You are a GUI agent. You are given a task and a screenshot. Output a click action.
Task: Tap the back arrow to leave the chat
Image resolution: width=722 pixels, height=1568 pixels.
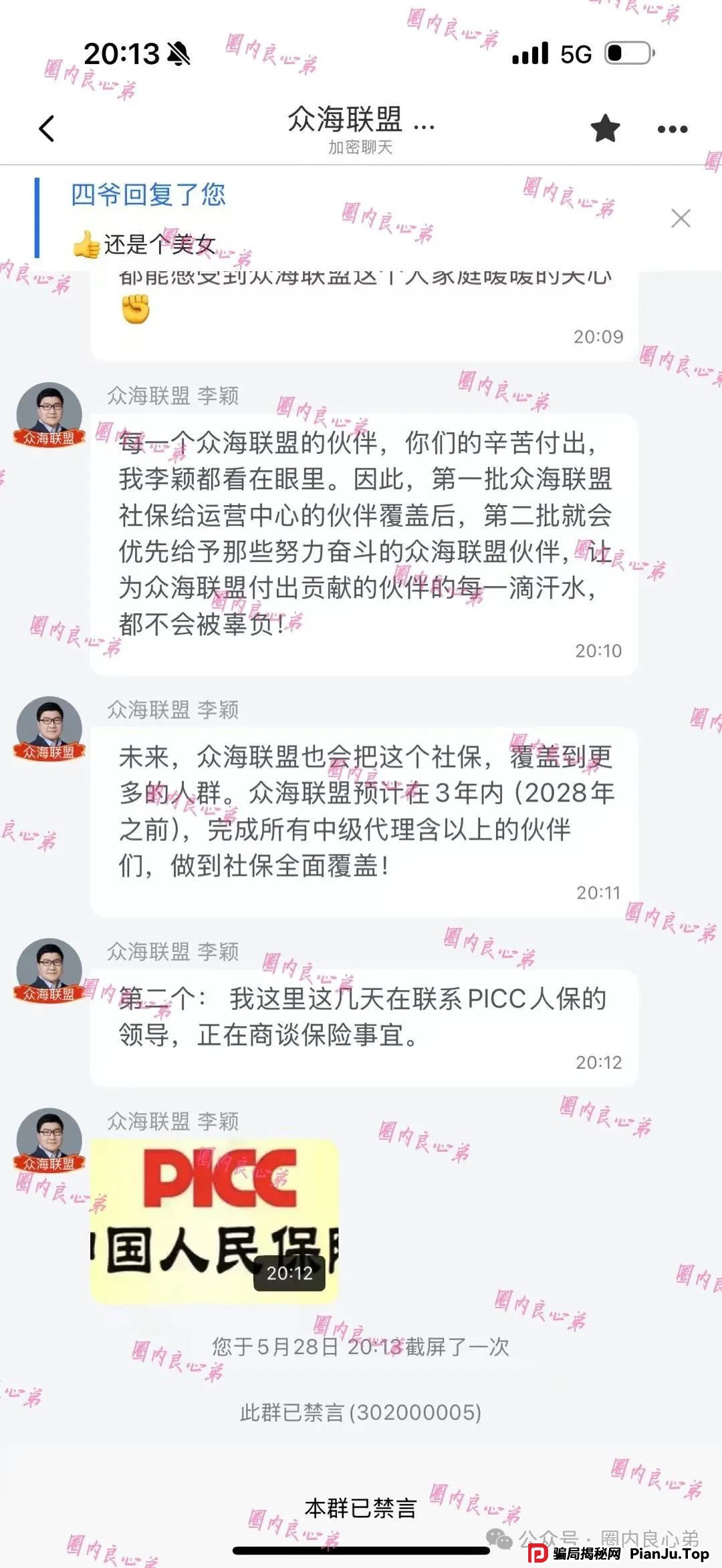point(47,129)
